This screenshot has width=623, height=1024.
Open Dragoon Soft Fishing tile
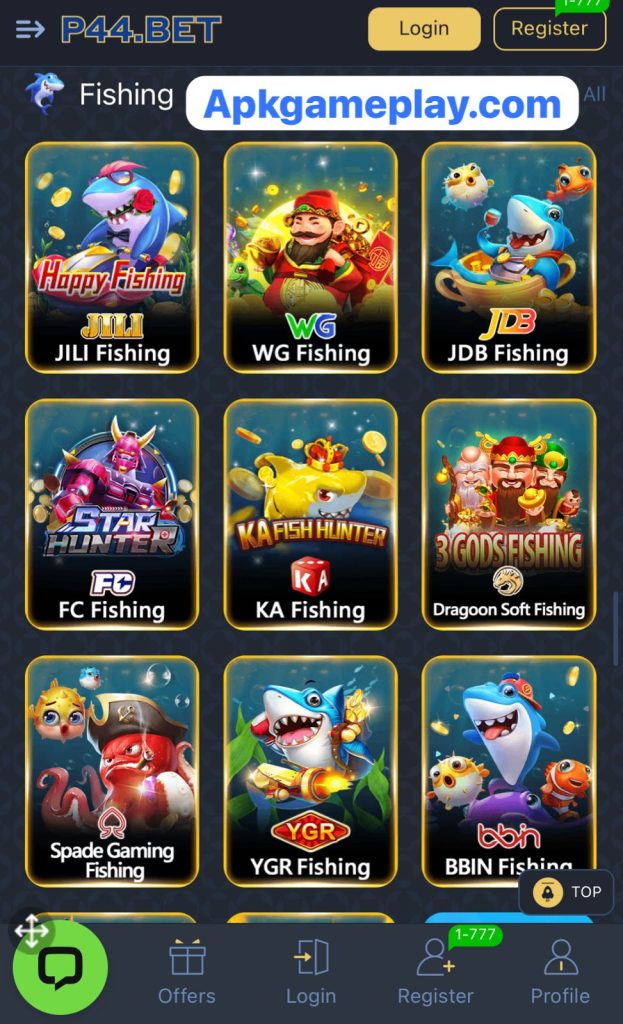click(x=509, y=514)
